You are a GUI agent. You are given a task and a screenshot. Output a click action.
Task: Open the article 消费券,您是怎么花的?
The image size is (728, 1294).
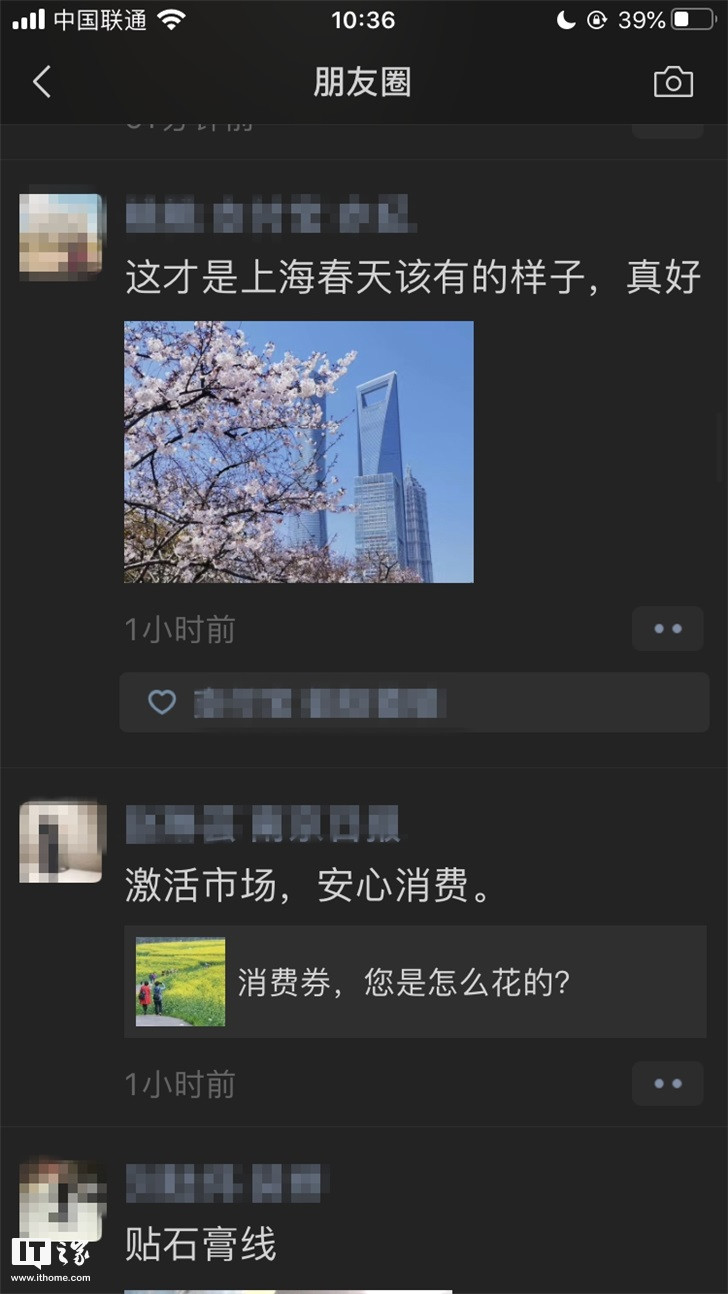pyautogui.click(x=415, y=982)
